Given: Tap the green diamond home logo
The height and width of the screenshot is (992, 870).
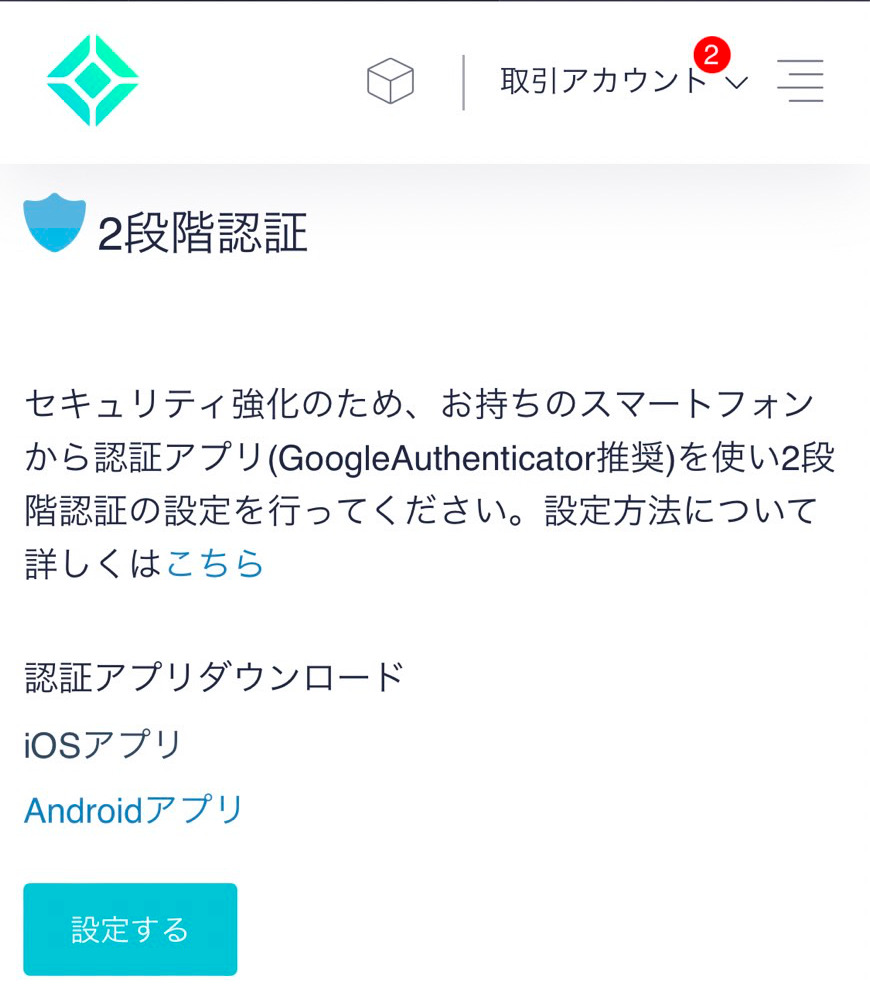Looking at the screenshot, I should click(x=92, y=81).
